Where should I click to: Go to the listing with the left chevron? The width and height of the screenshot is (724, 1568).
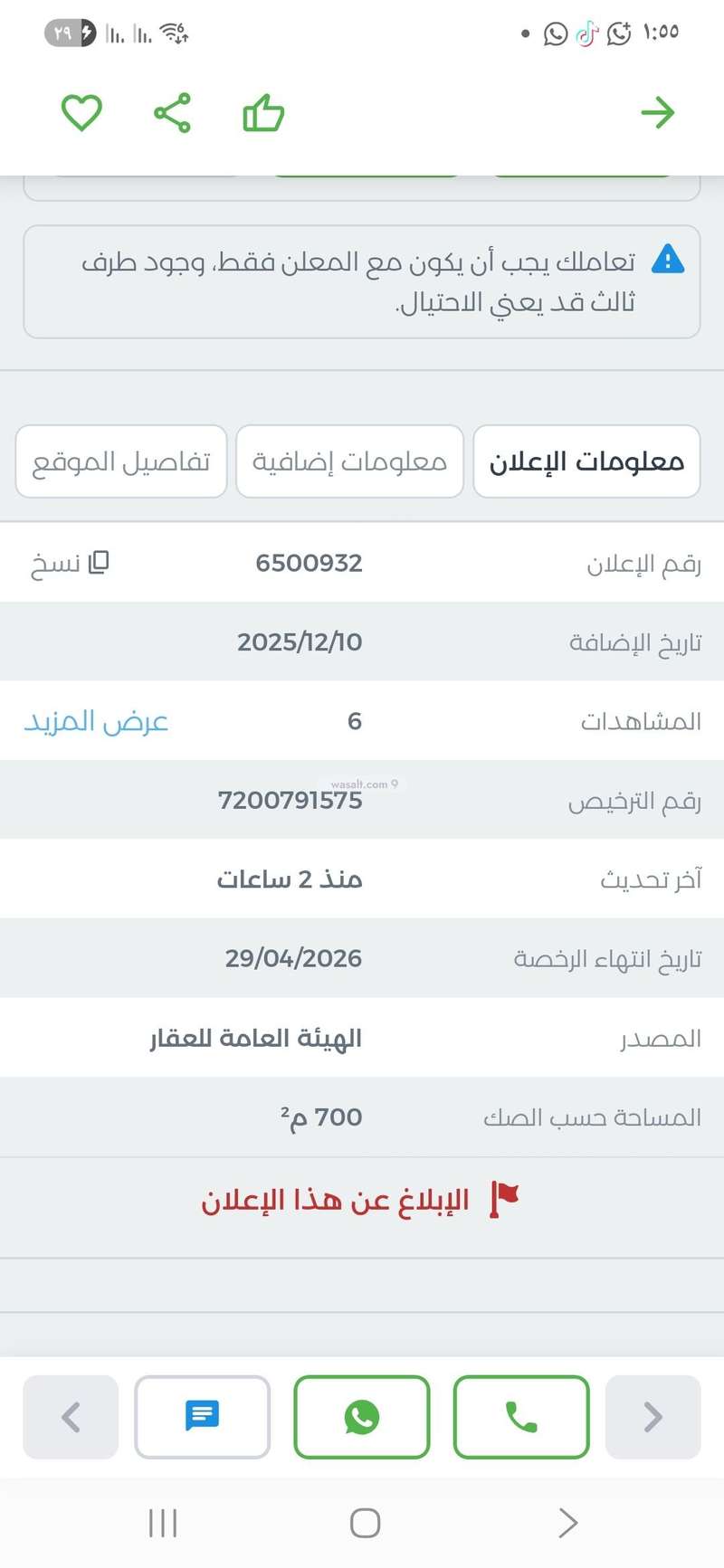coord(71,1417)
